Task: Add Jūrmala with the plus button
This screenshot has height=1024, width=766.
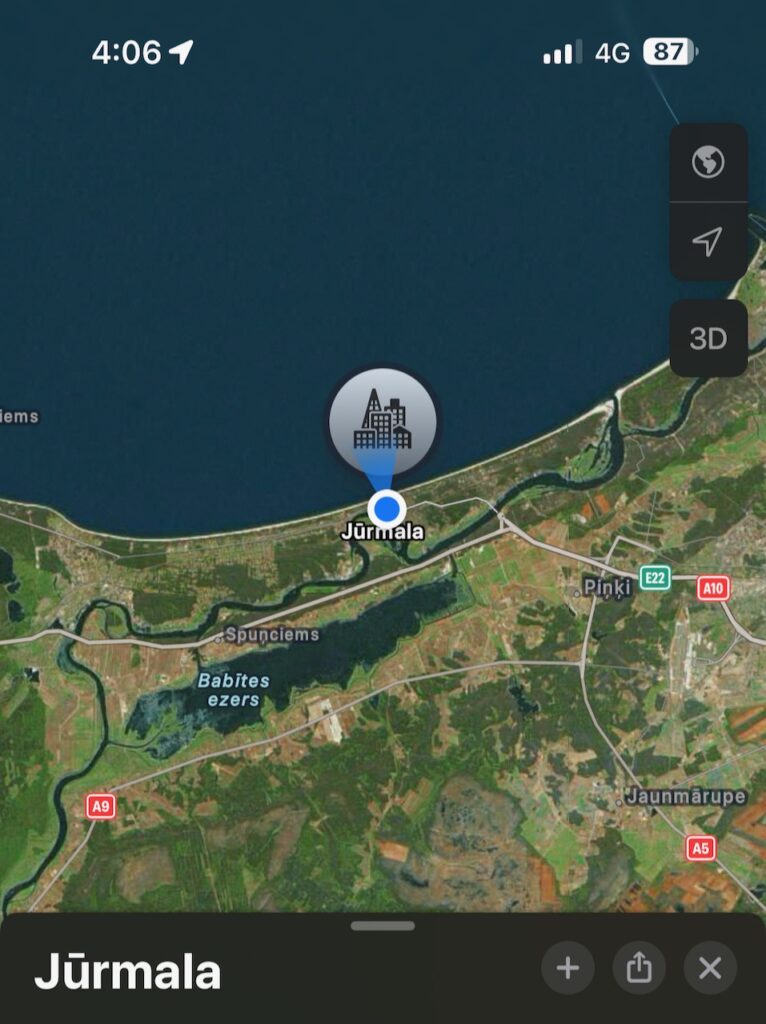Action: pos(567,968)
